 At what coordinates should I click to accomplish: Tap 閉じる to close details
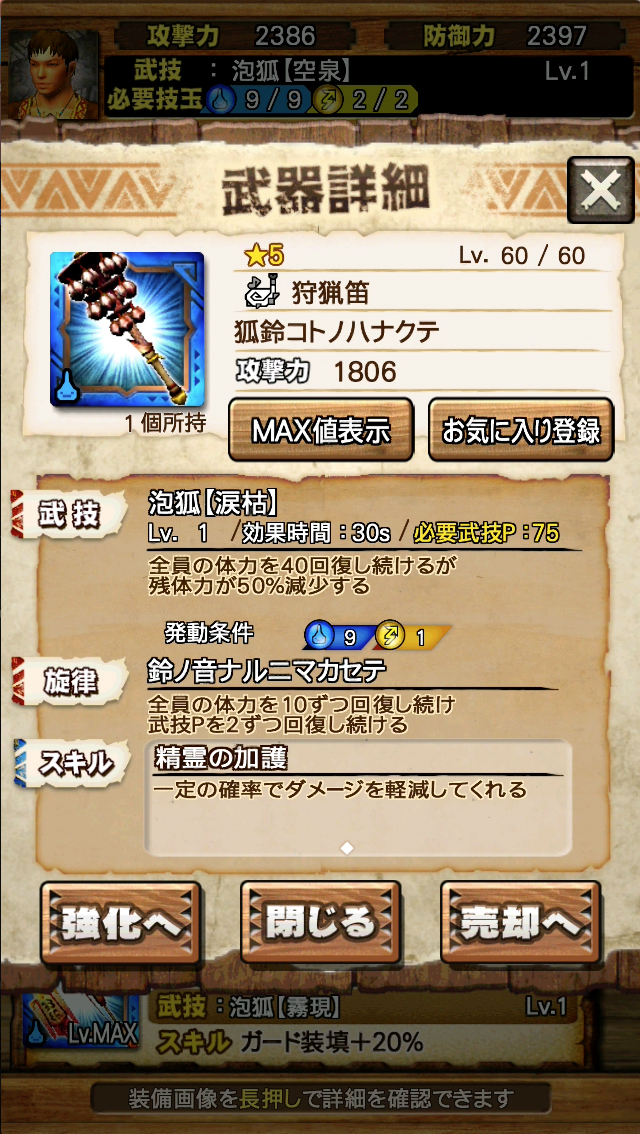click(320, 923)
